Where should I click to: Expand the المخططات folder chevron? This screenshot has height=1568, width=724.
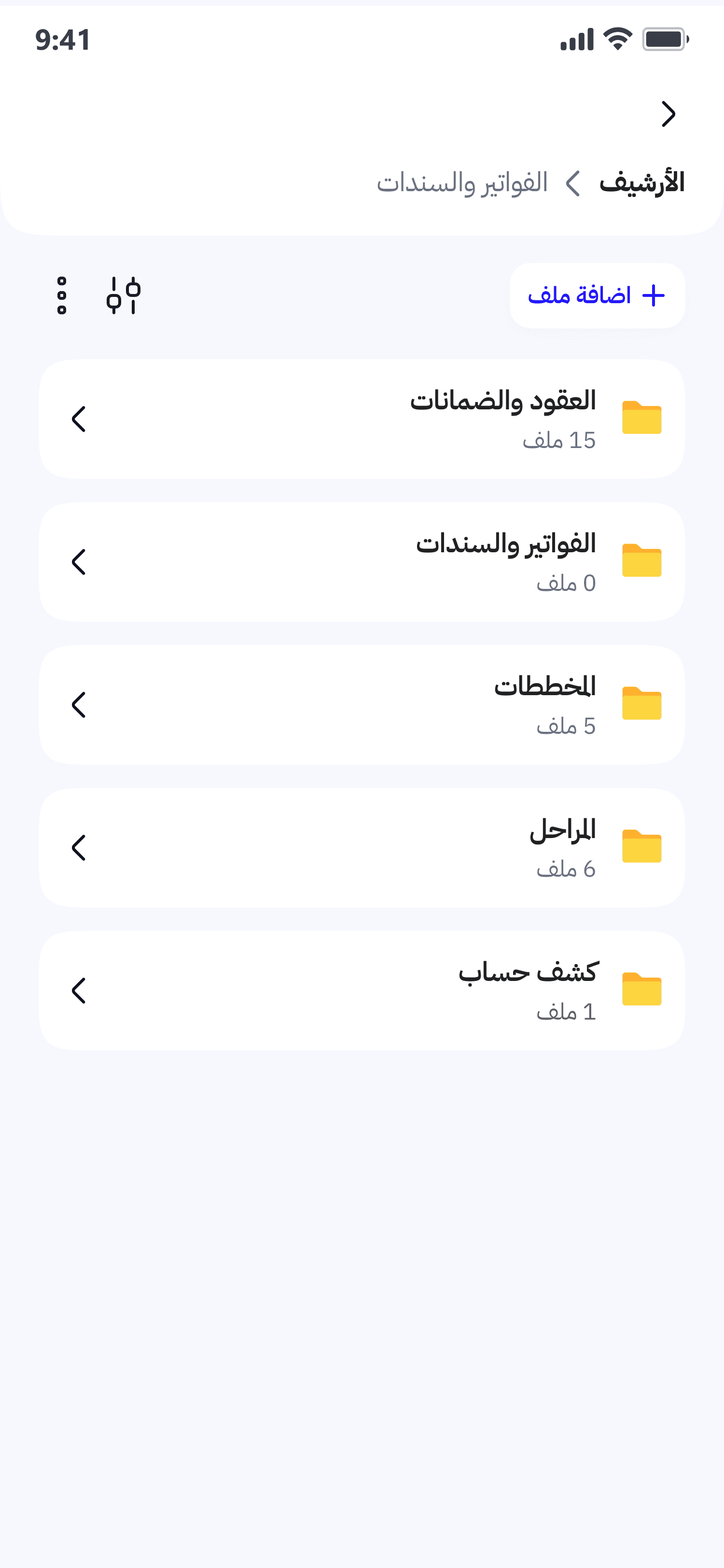(x=79, y=705)
